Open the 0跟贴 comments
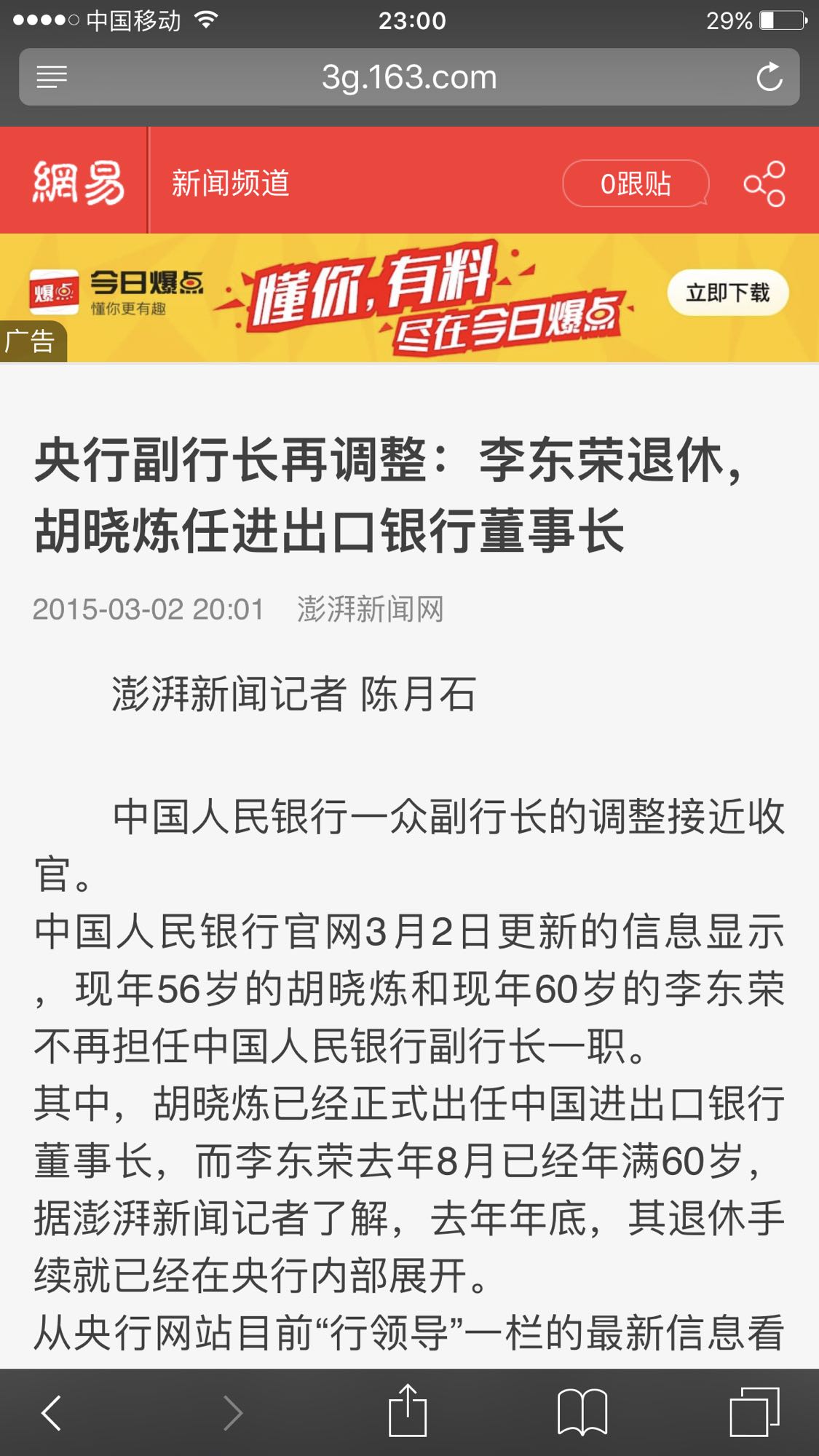Image resolution: width=819 pixels, height=1456 pixels. point(635,183)
